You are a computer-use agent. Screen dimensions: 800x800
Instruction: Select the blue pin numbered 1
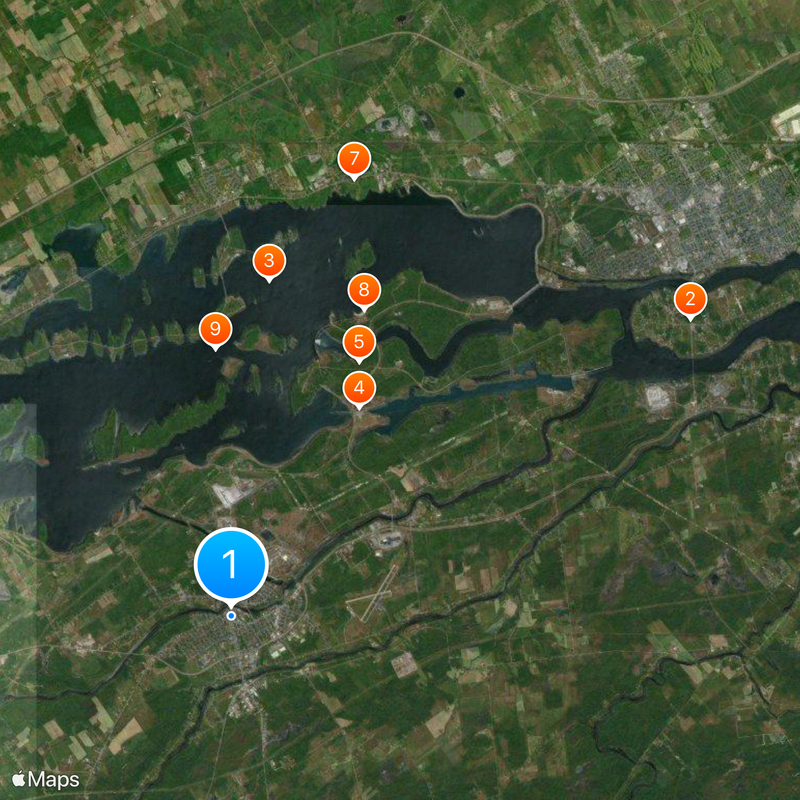point(231,565)
